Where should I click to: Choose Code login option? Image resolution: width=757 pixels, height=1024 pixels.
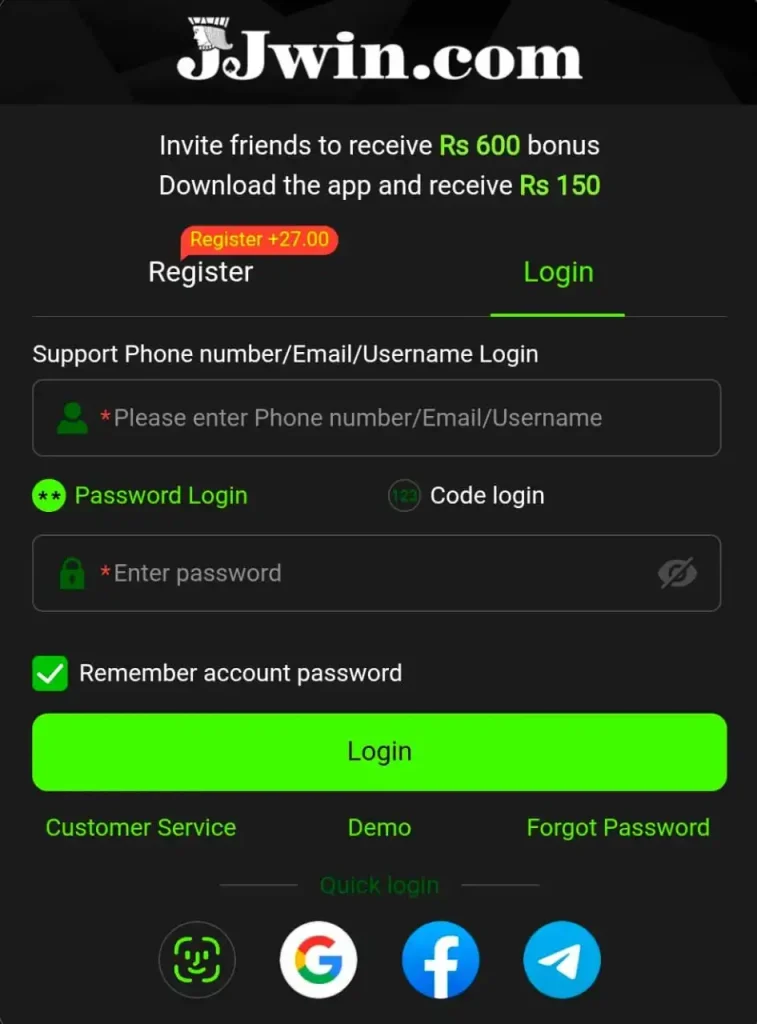point(467,496)
